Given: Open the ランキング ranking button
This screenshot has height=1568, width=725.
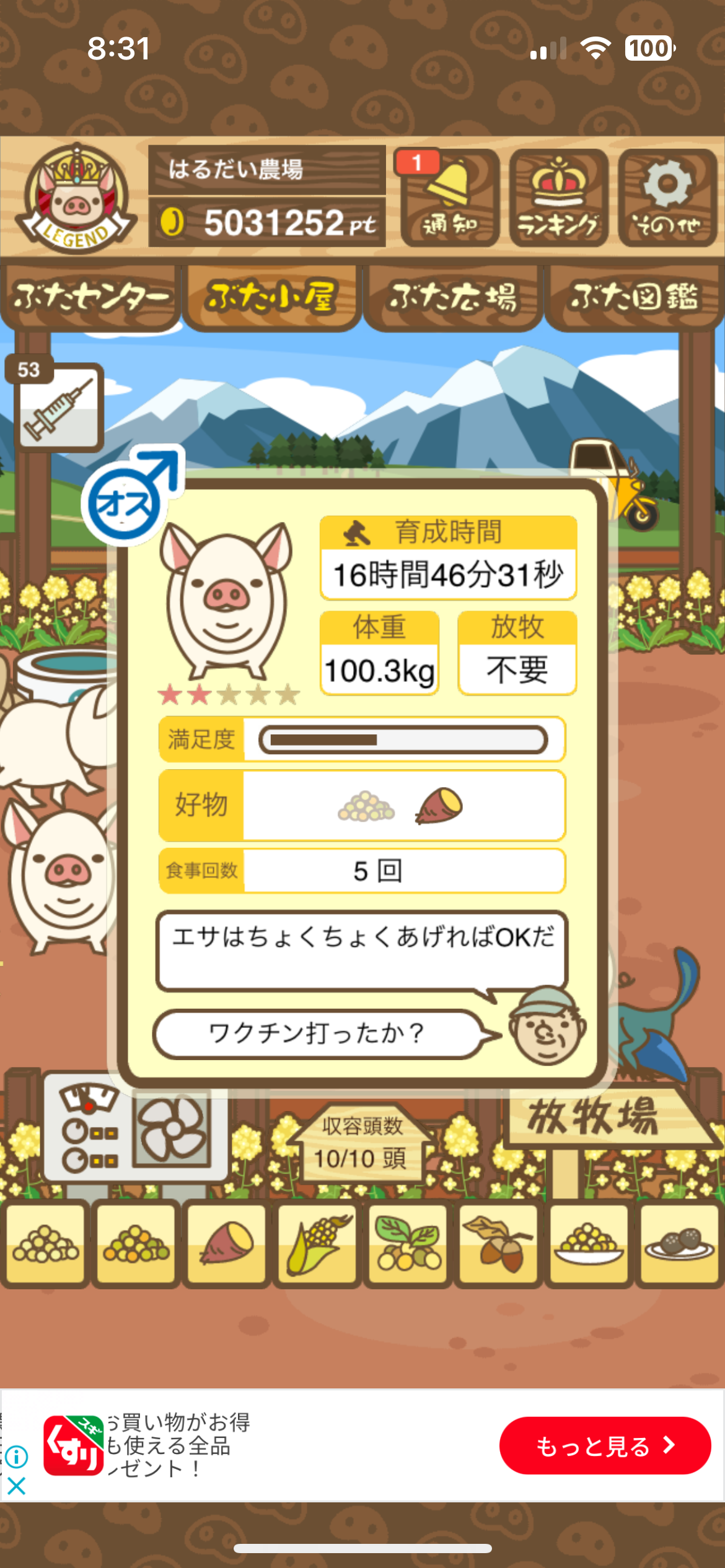Looking at the screenshot, I should 558,198.
